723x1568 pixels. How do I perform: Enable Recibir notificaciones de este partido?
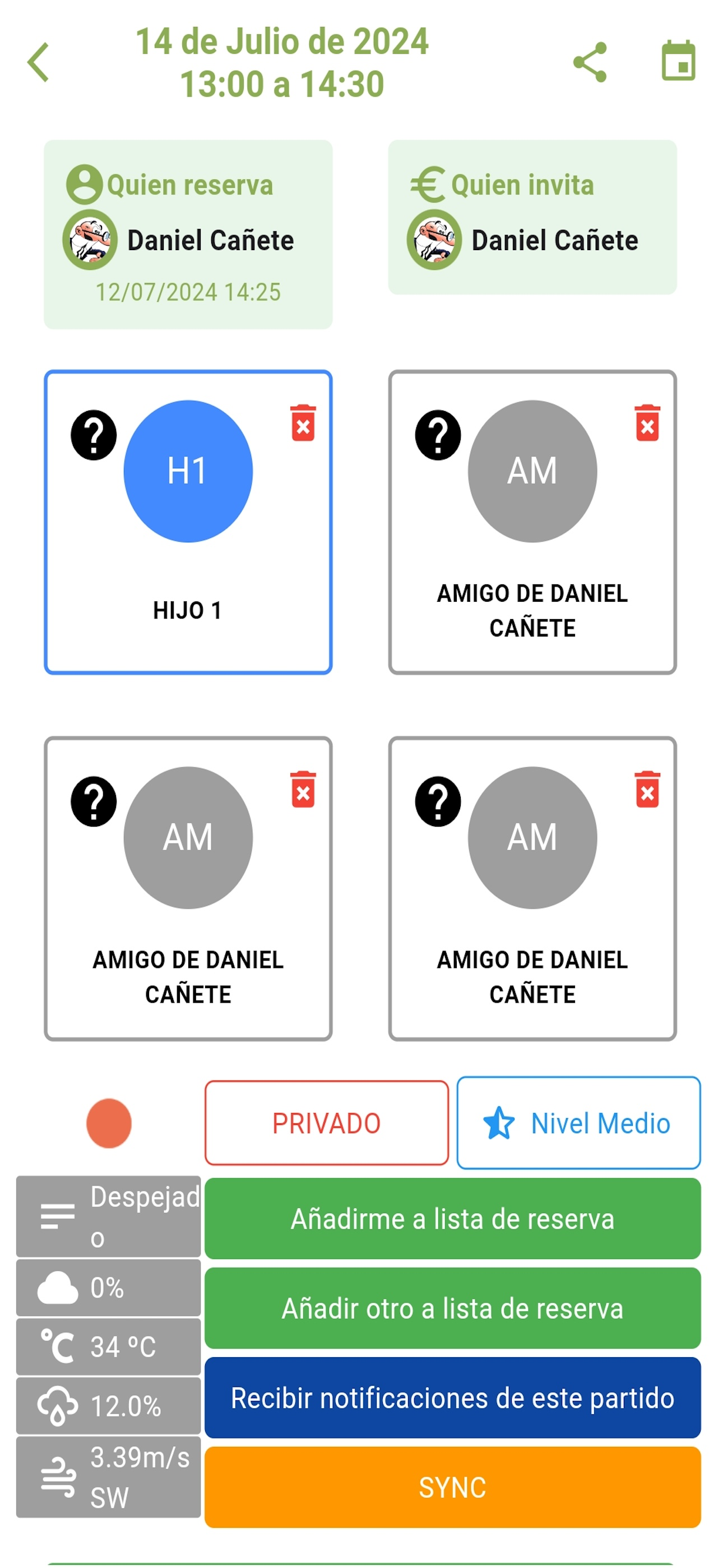click(x=453, y=1397)
